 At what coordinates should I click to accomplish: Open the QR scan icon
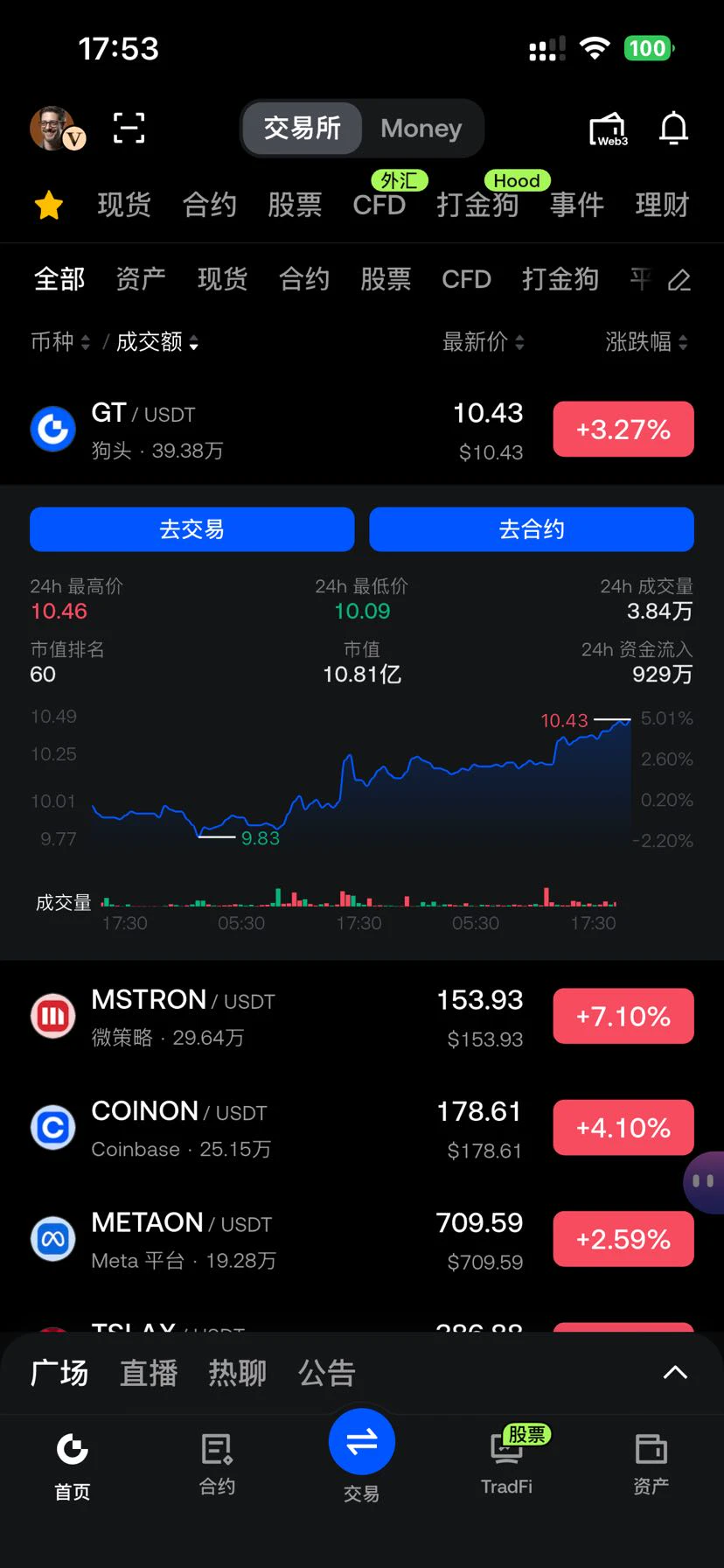click(x=129, y=129)
